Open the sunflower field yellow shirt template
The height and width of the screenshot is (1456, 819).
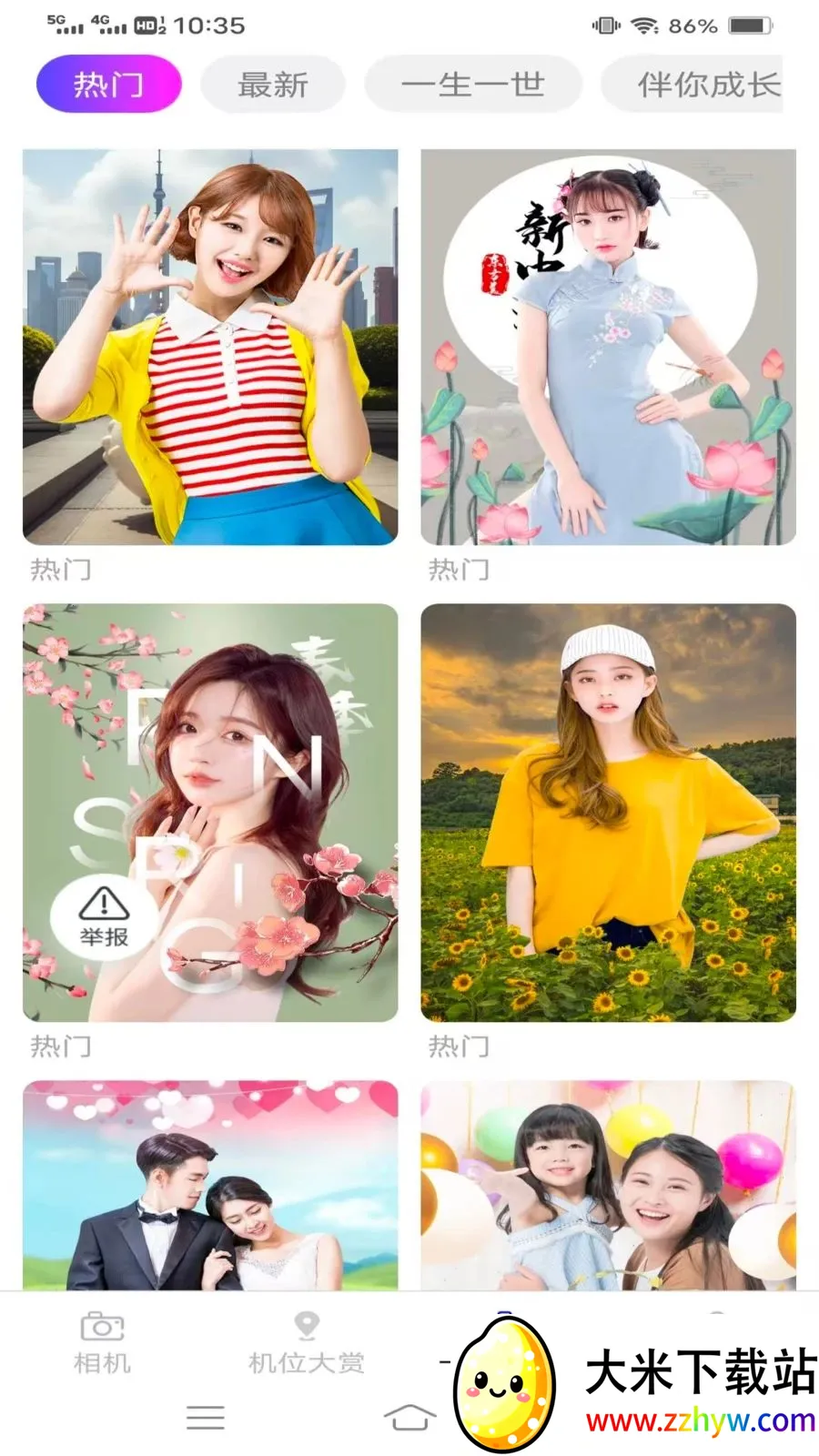click(608, 812)
